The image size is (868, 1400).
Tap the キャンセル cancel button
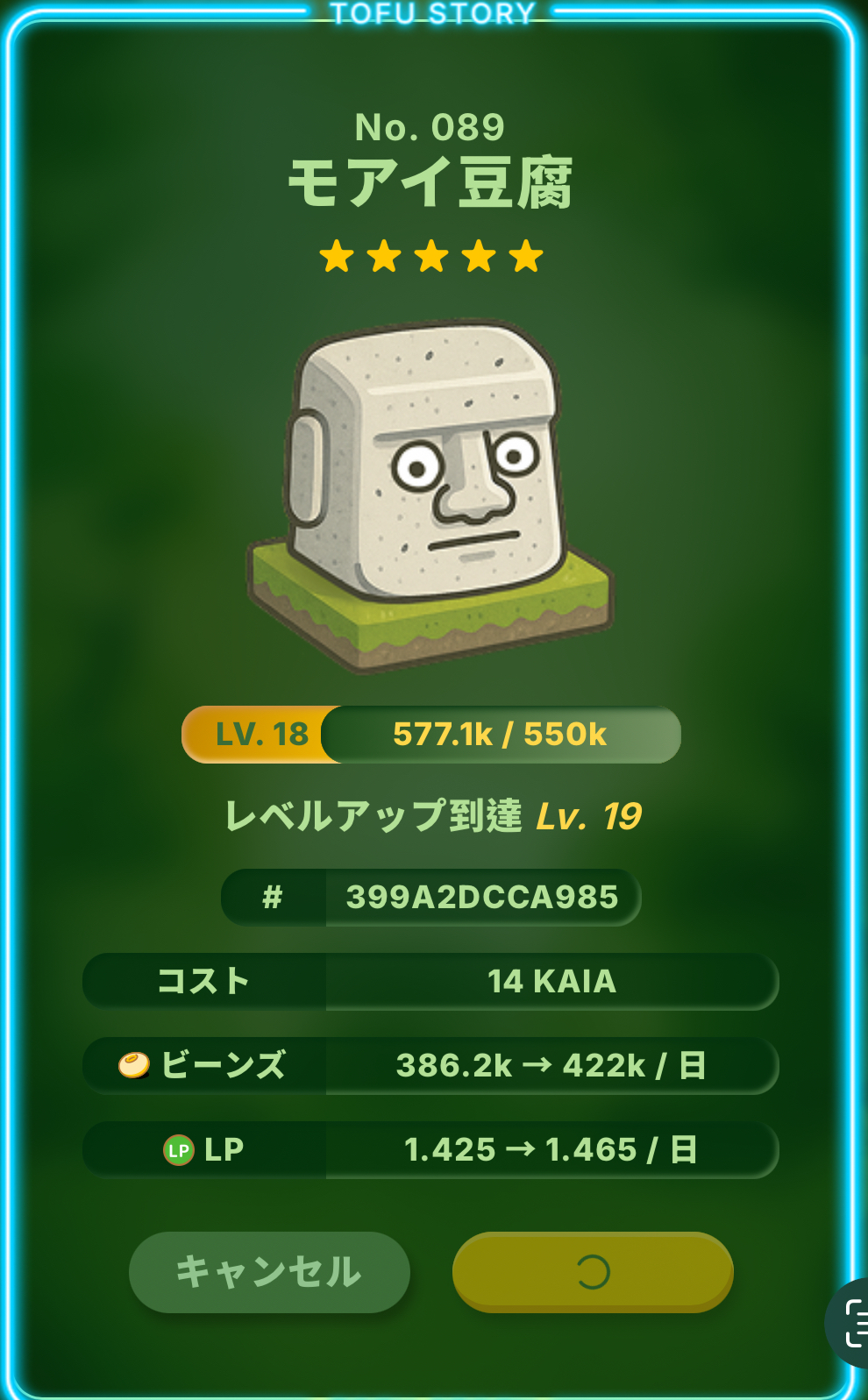tap(269, 1271)
